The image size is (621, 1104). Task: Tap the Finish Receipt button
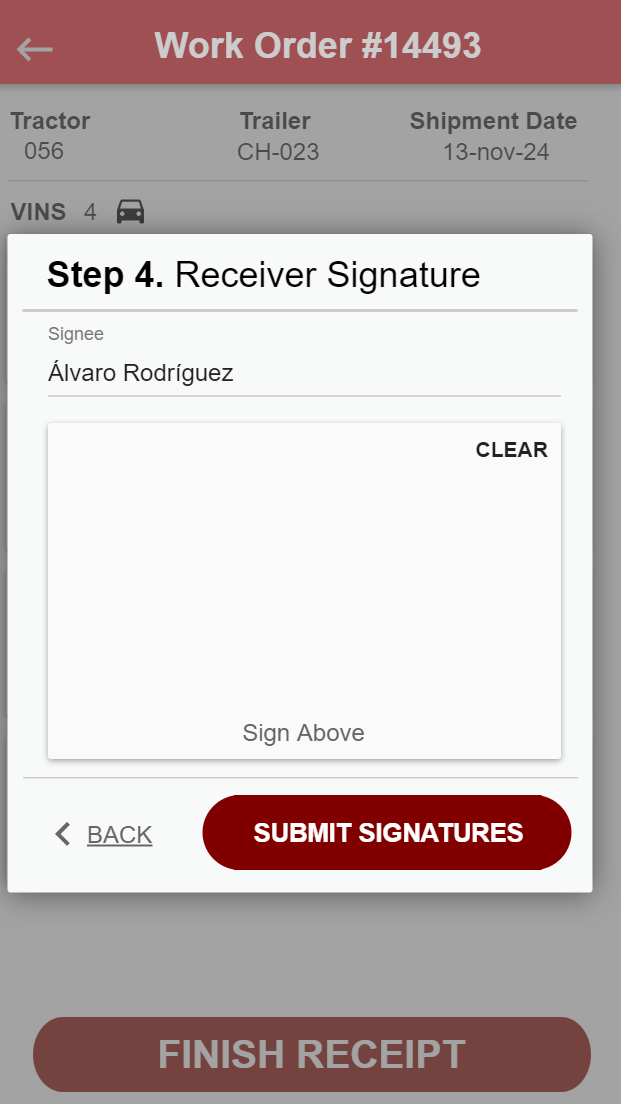[311, 1054]
